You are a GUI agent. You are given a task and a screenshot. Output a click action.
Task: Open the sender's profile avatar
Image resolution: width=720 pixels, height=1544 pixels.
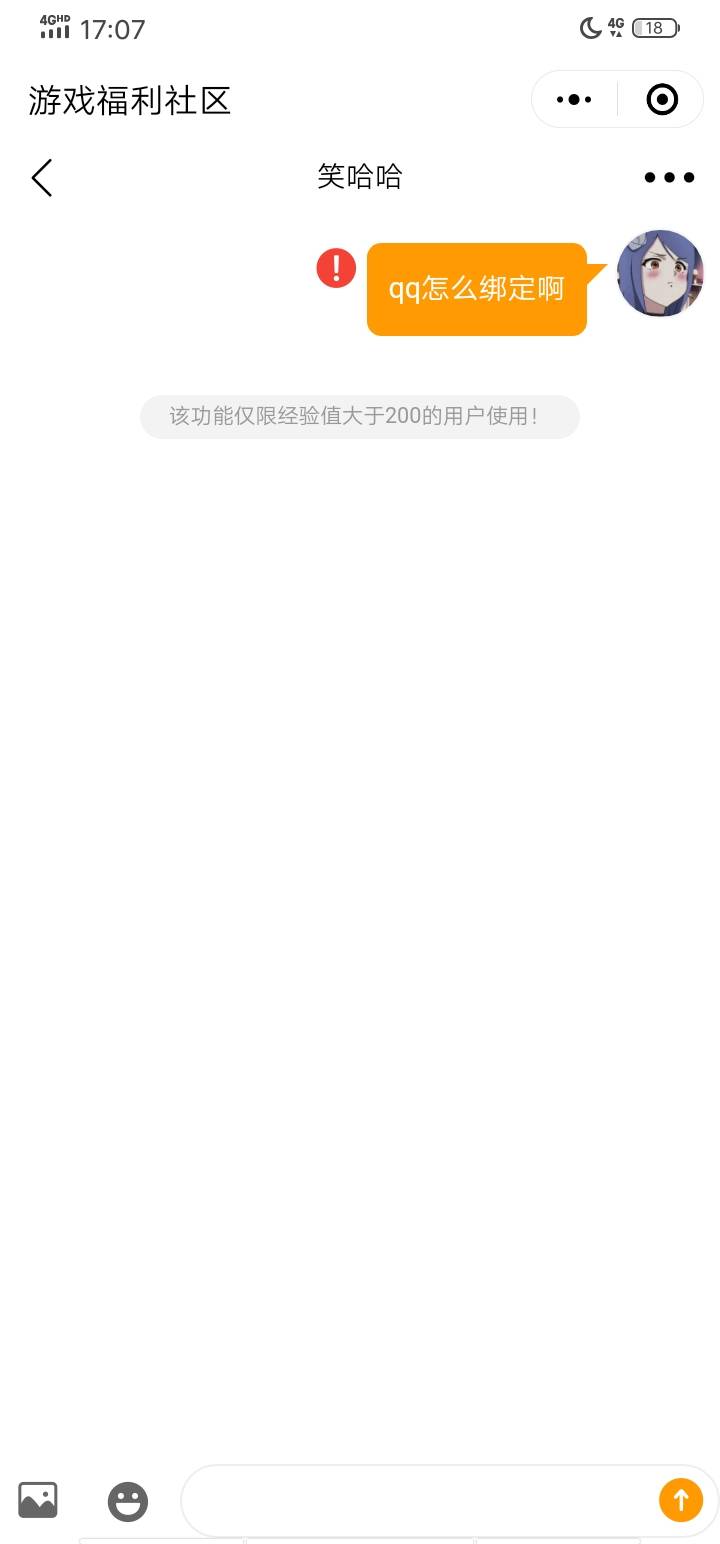660,273
